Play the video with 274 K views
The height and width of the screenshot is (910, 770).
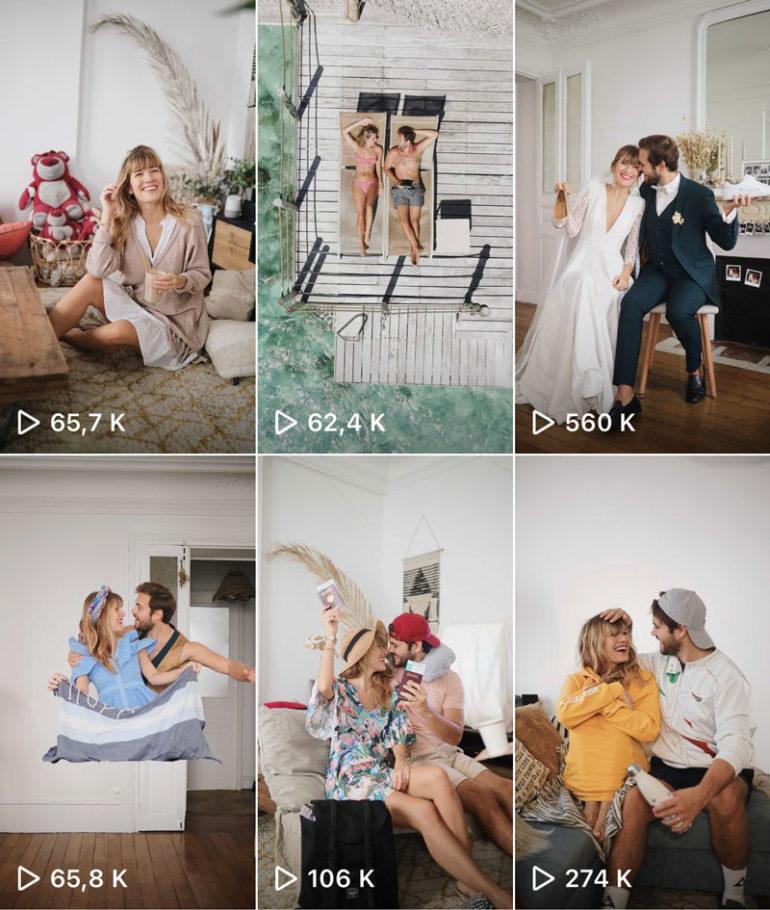[642, 683]
